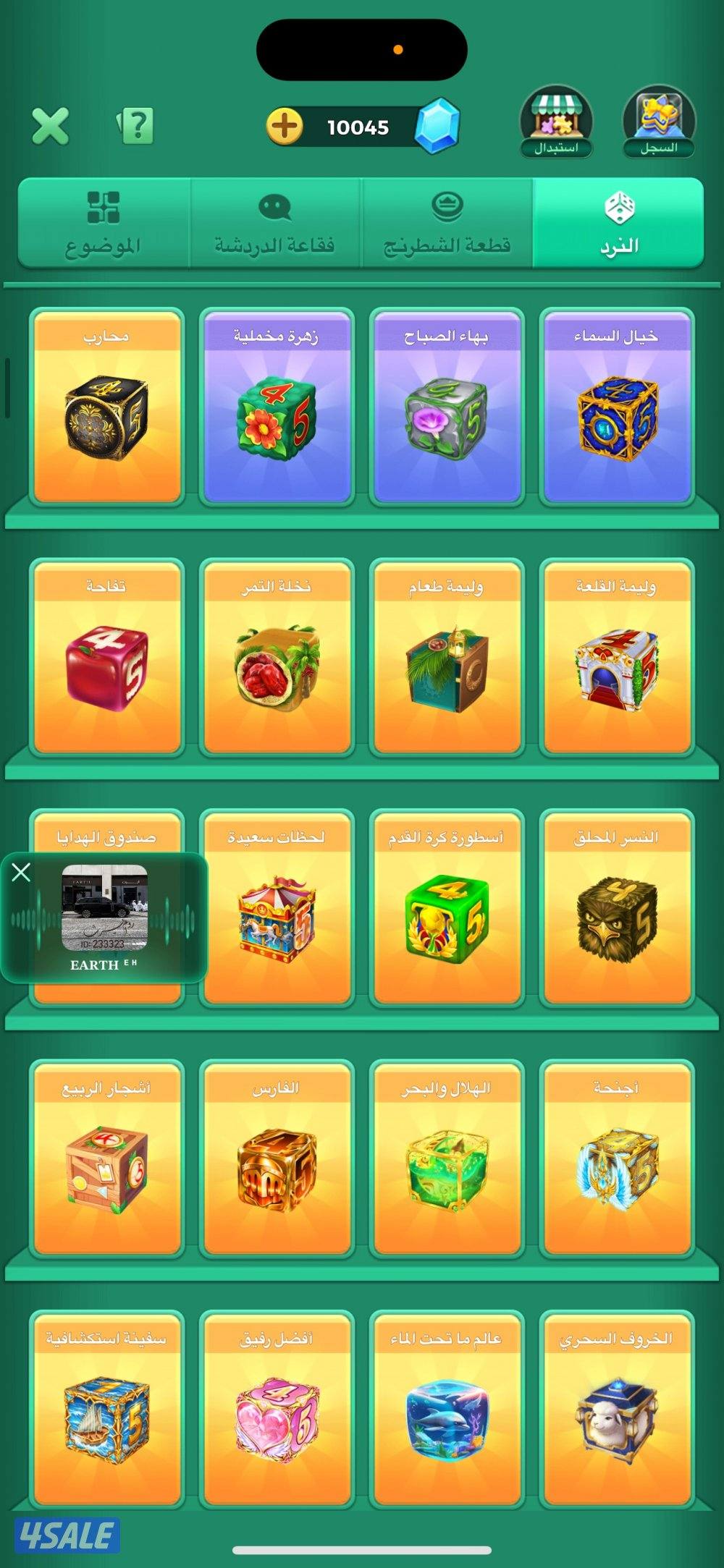Select the زهرة مخملية dice
The image size is (724, 1568).
pyautogui.click(x=277, y=407)
